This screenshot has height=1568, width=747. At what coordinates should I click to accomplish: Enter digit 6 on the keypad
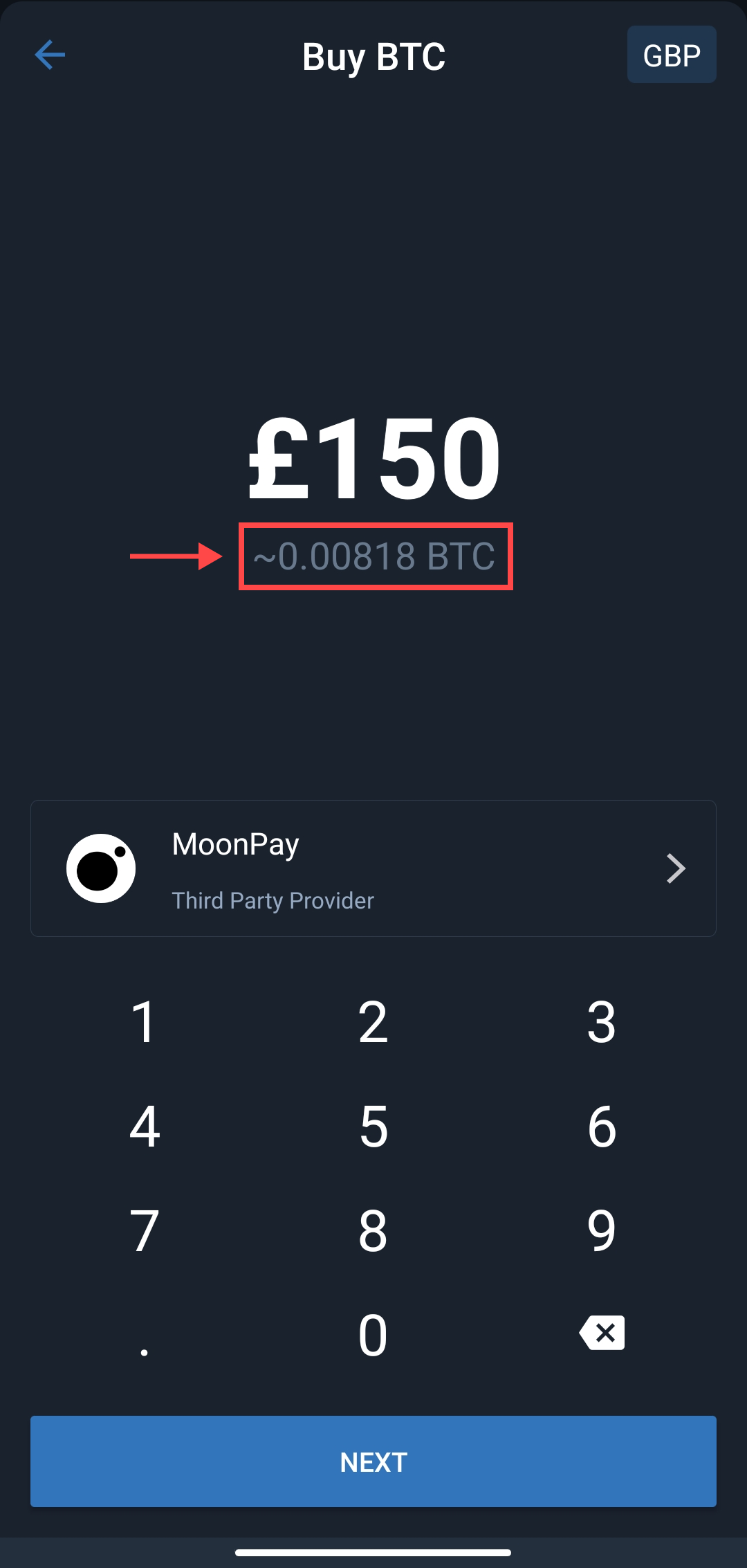pyautogui.click(x=602, y=1127)
